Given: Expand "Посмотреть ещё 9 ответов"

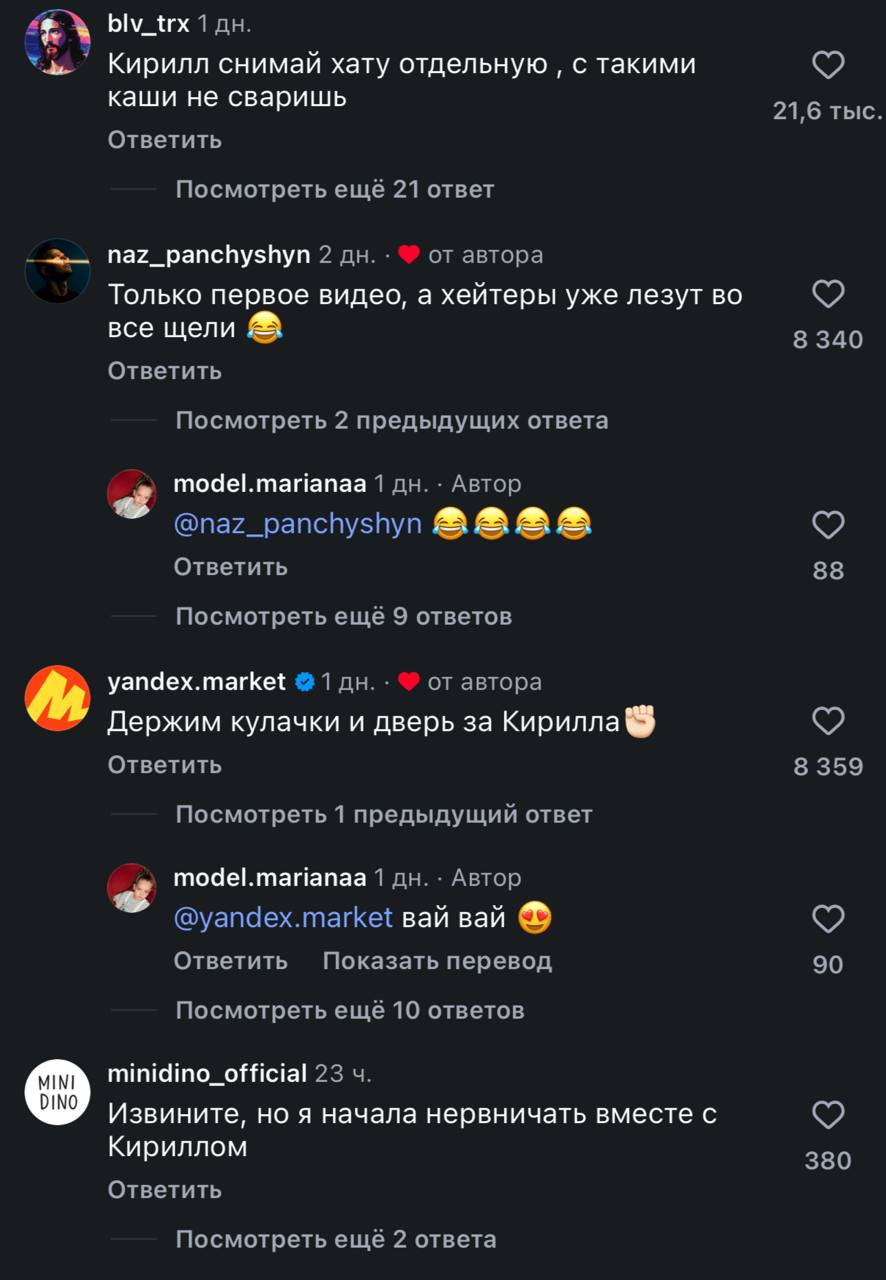Looking at the screenshot, I should point(343,616).
